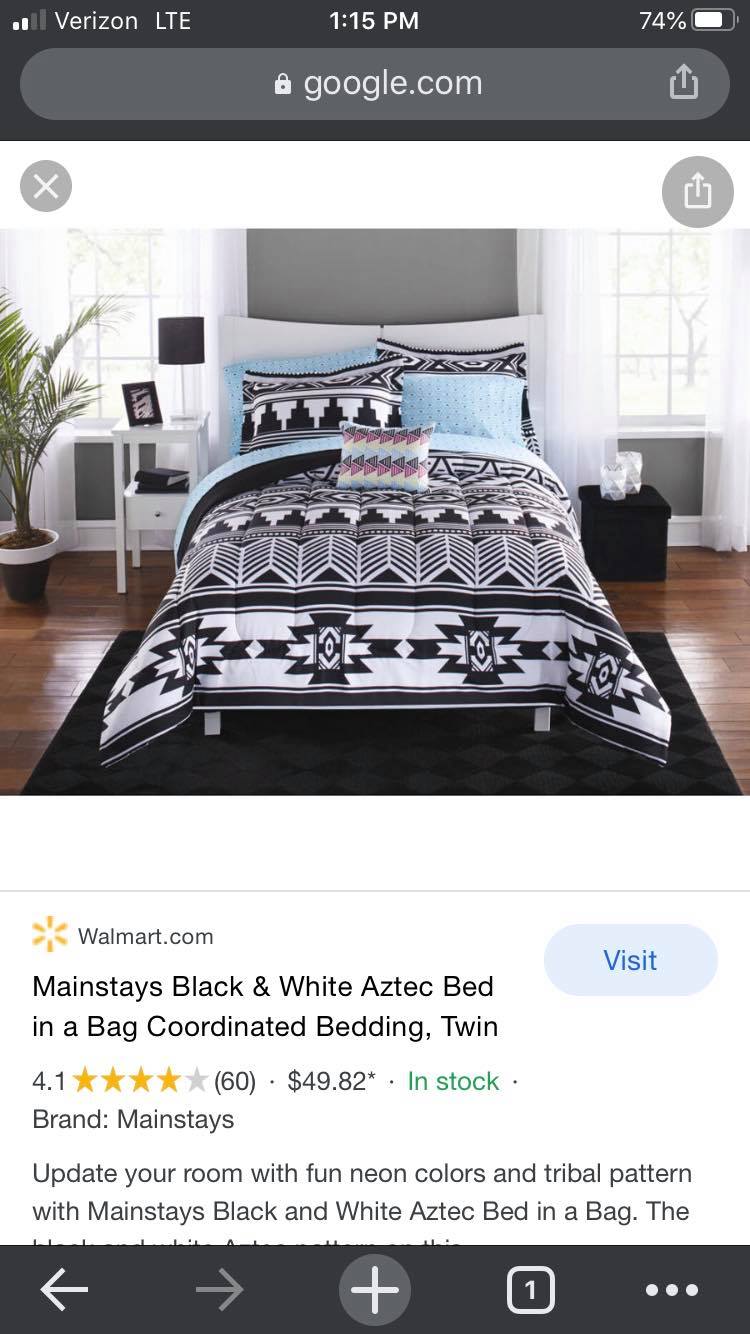Open the Mainstays Aztec bedding listing title

(265, 1006)
